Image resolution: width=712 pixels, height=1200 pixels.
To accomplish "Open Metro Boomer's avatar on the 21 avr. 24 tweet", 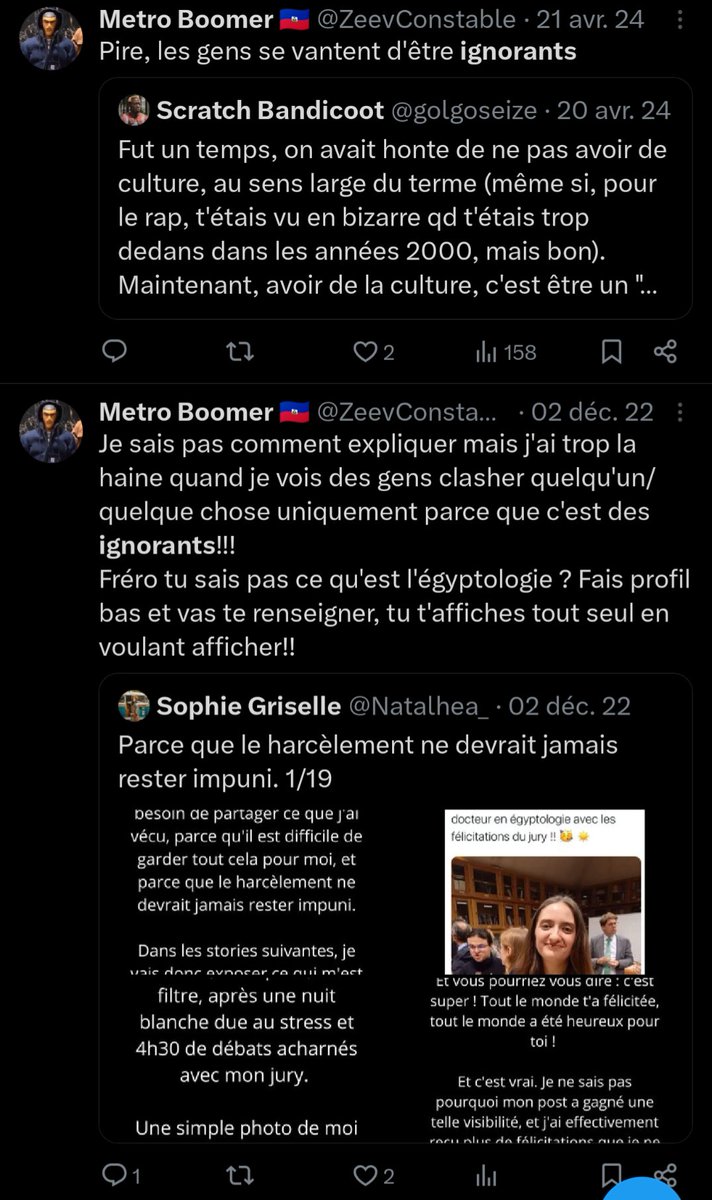I will point(51,38).
